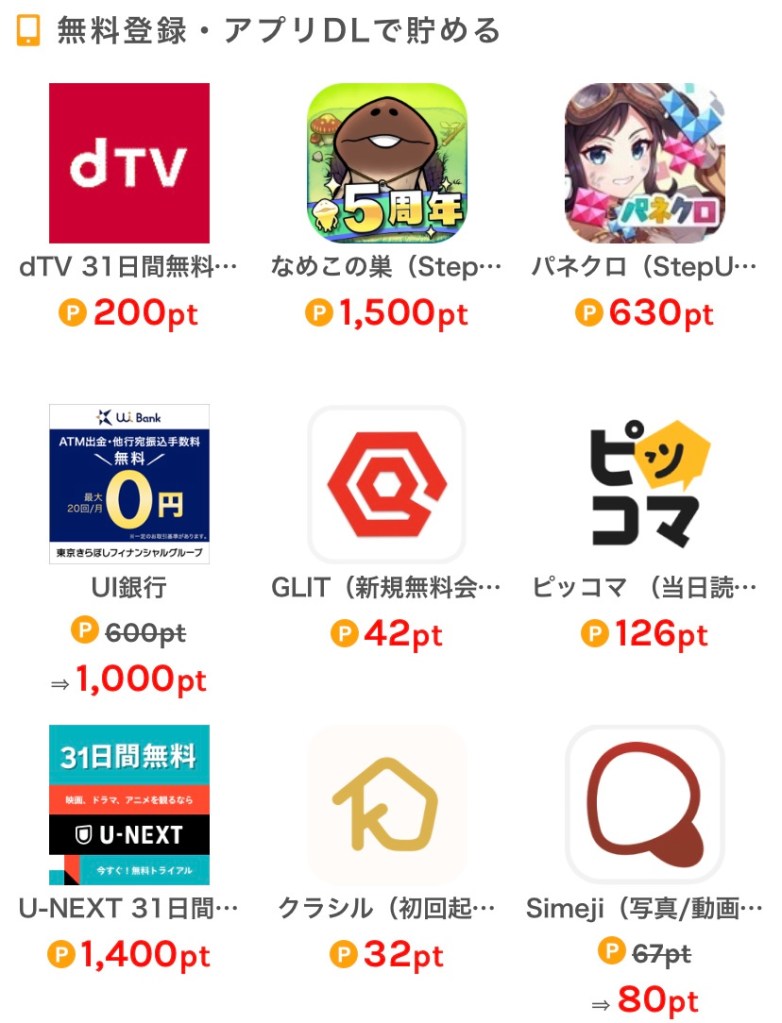Select the ピッコマ 126pt offer
Image resolution: width=782 pixels, height=1023 pixels.
[644, 484]
